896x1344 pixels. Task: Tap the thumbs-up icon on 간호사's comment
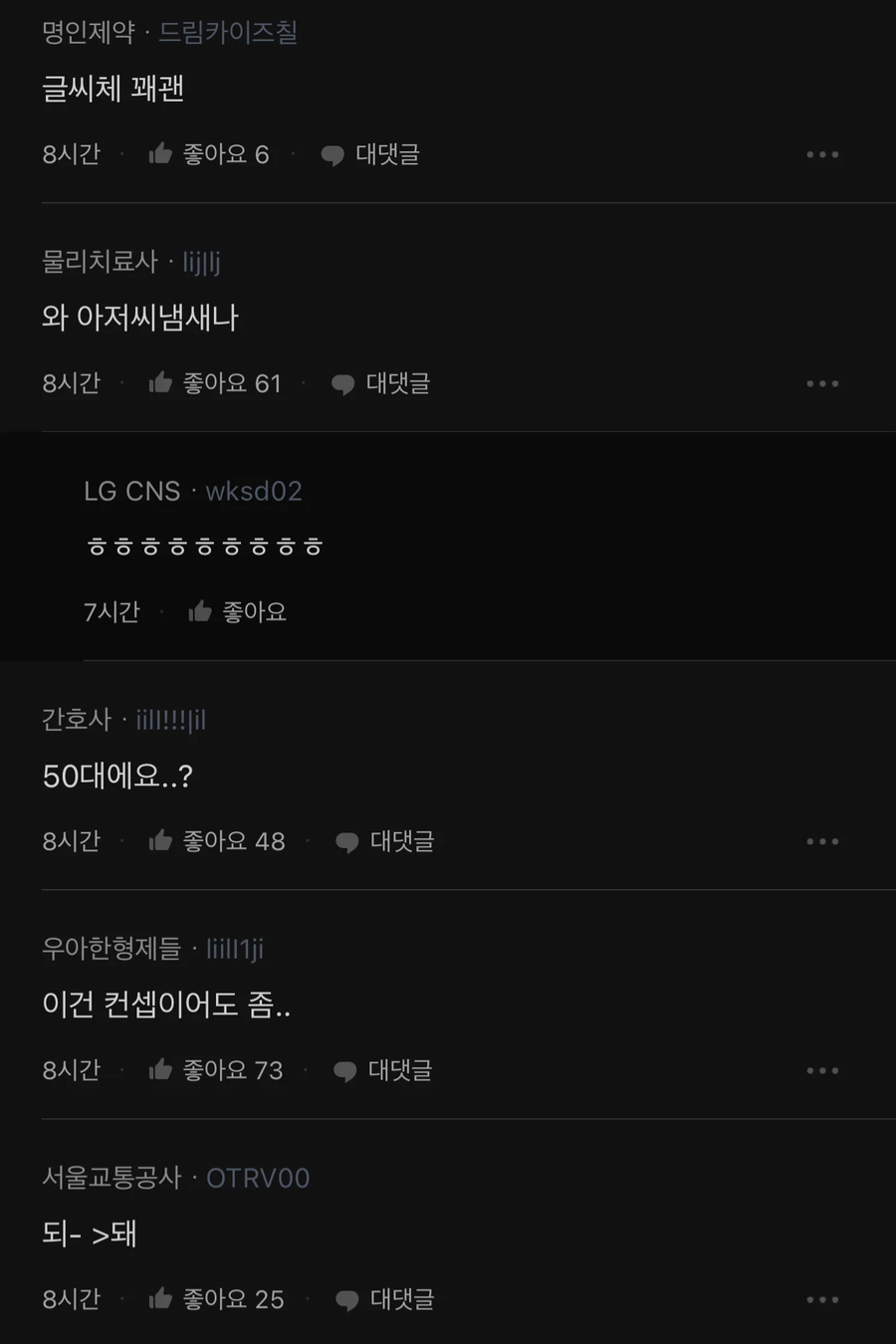[x=159, y=840]
